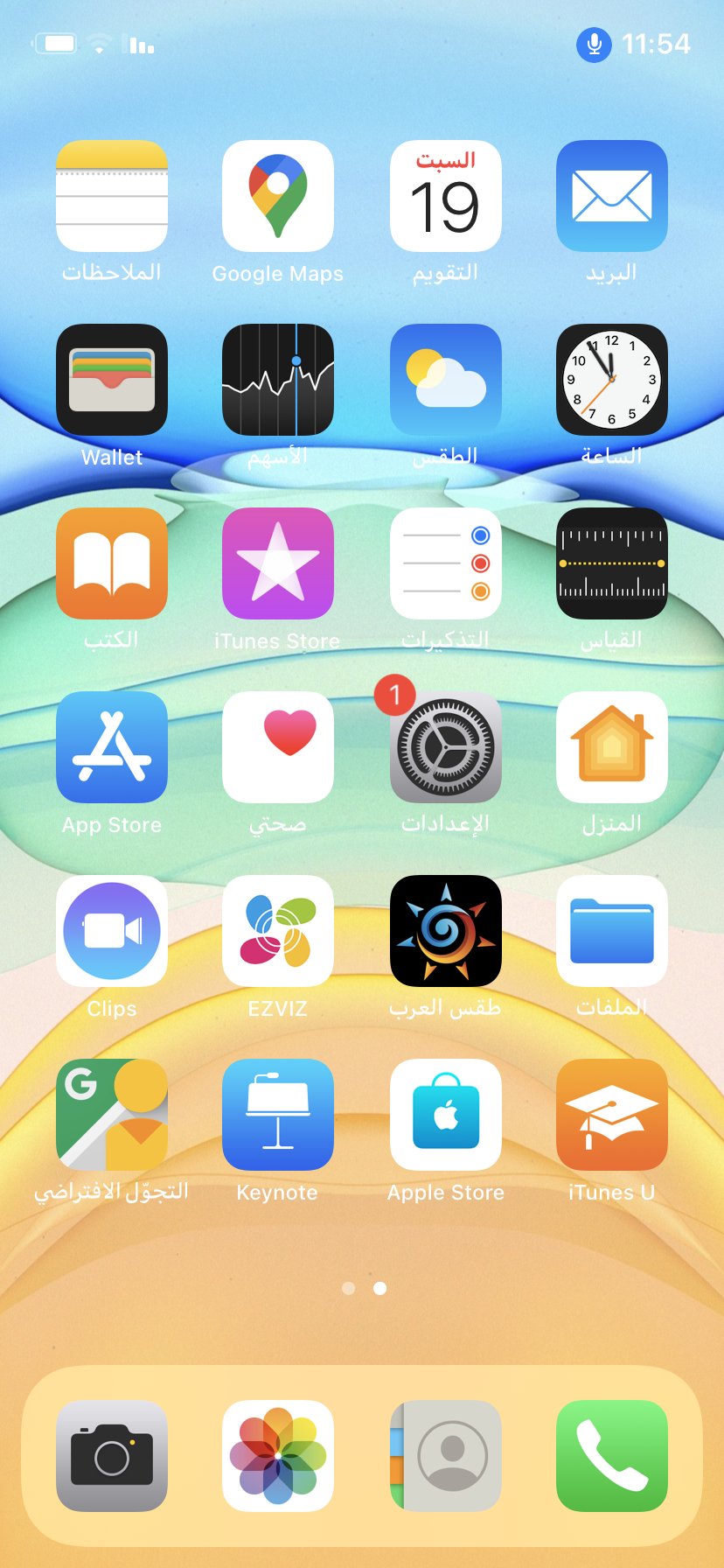This screenshot has width=724, height=1568.
Task: Open the EZVIZ app
Action: (278, 931)
